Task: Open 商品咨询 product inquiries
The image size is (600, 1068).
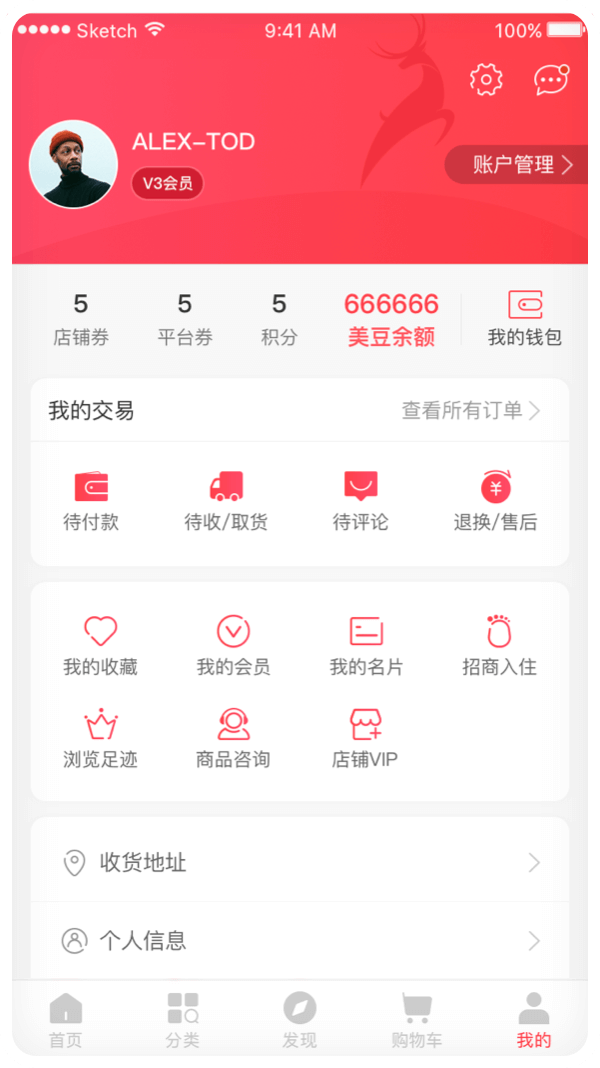Action: tap(233, 738)
